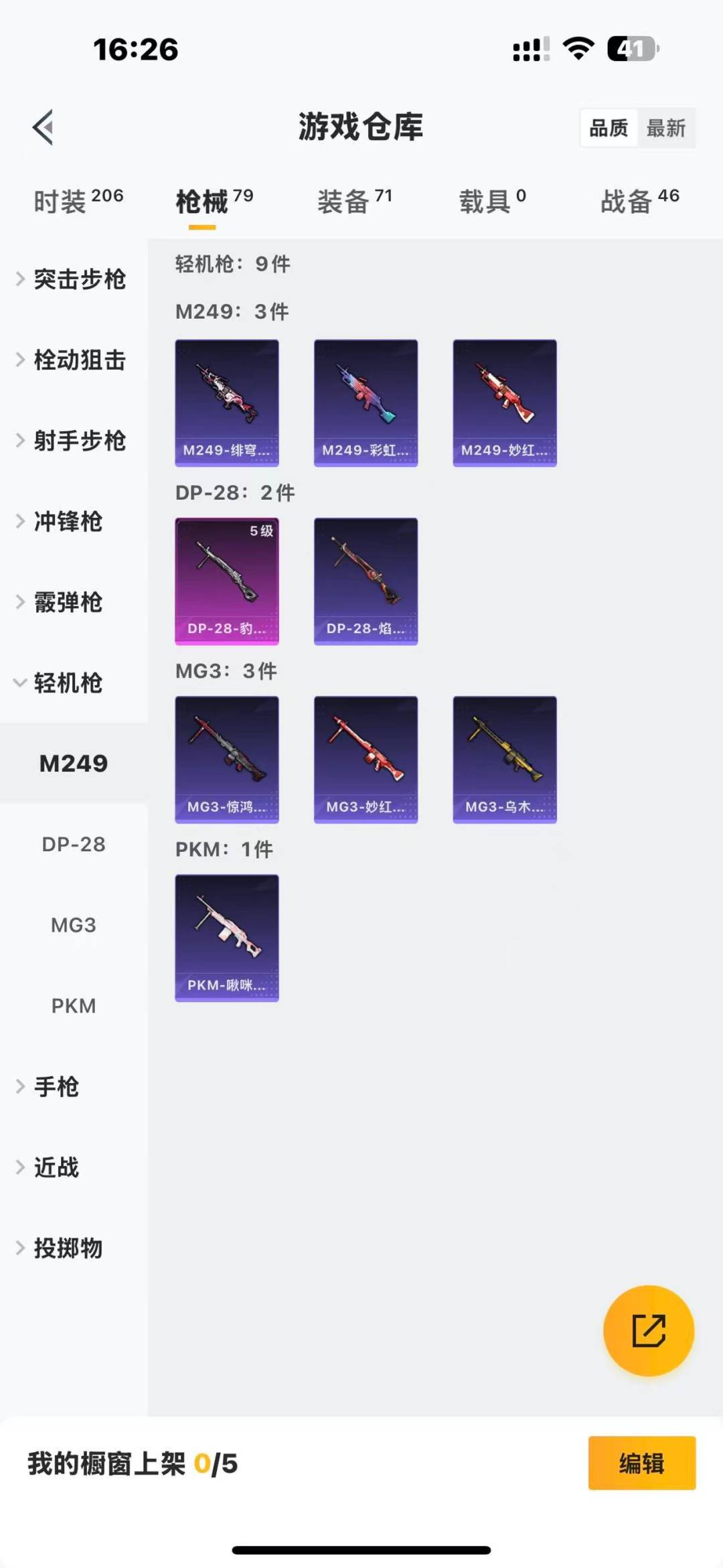723x1568 pixels.
Task: Select PKM in the sidebar
Action: (x=74, y=1006)
